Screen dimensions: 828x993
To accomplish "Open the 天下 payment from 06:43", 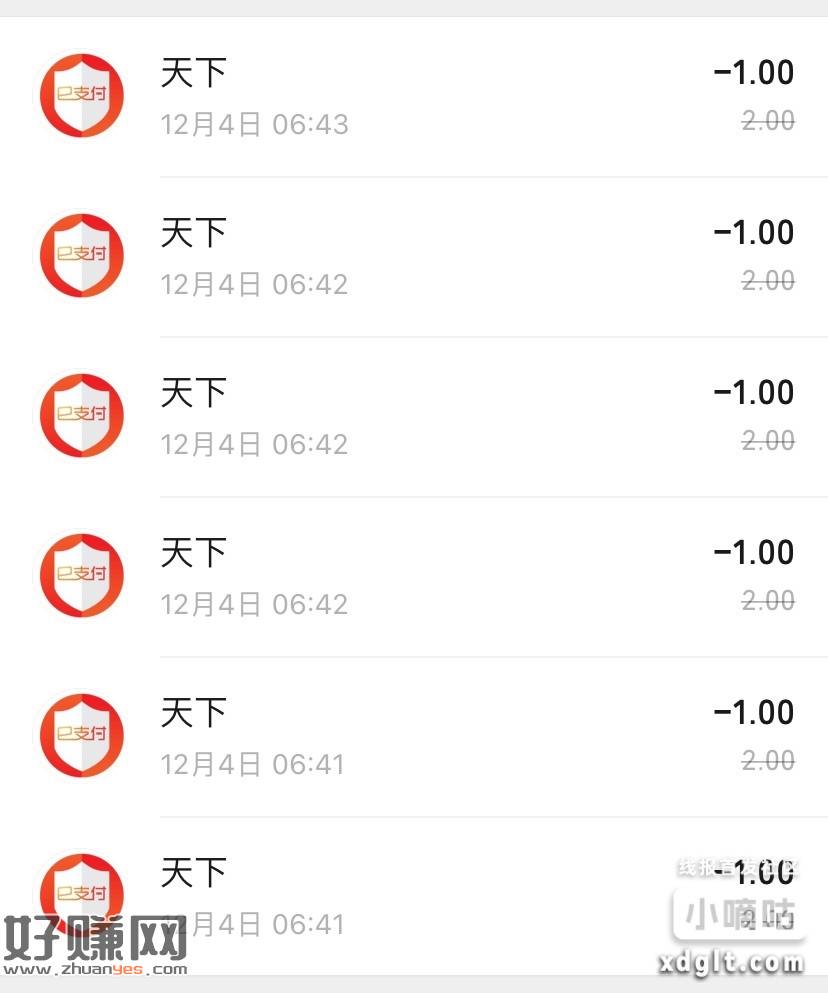I will click(x=414, y=98).
